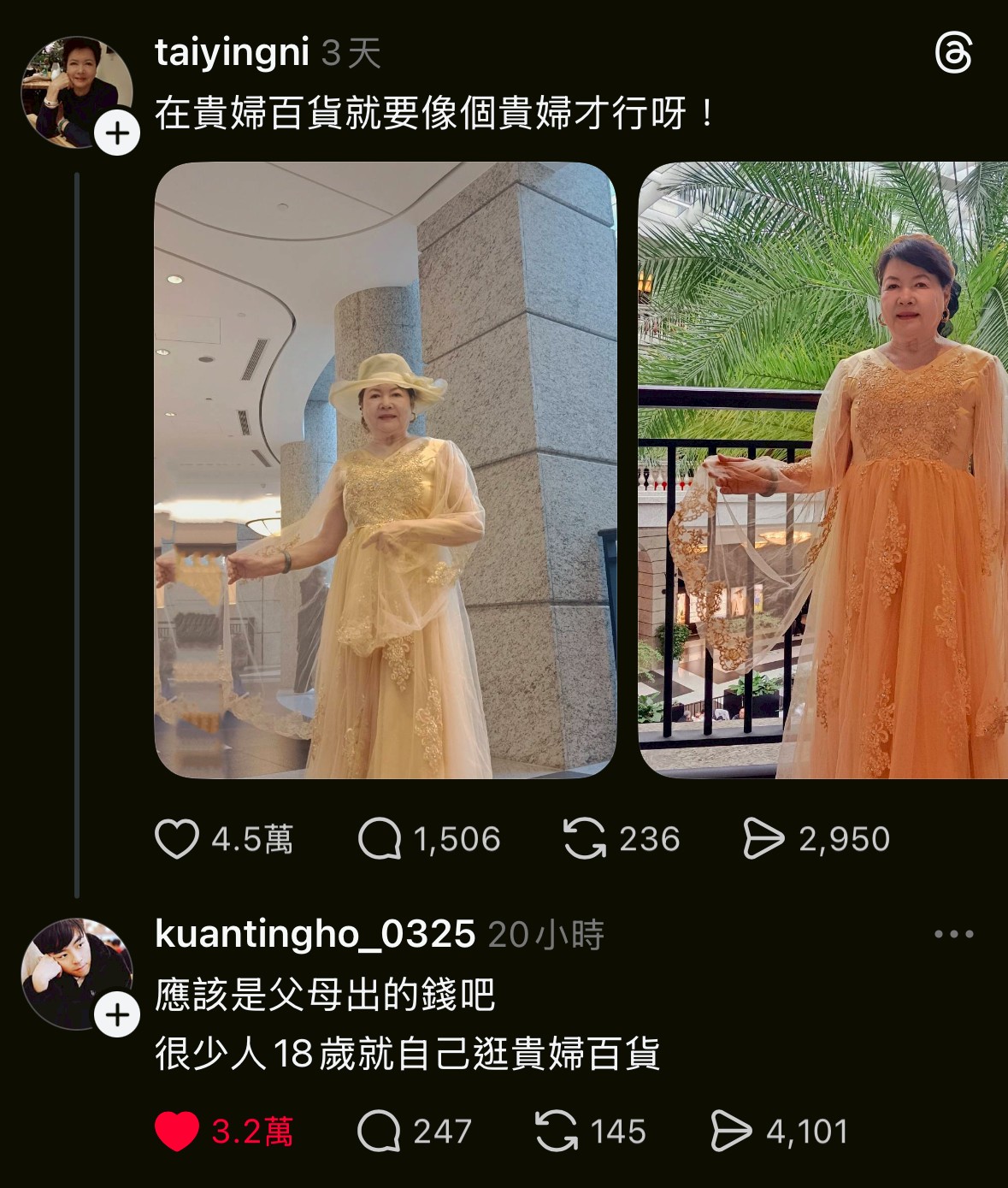Open the first photo in yellow dress
Screen dimensions: 1008x1188
click(x=385, y=470)
